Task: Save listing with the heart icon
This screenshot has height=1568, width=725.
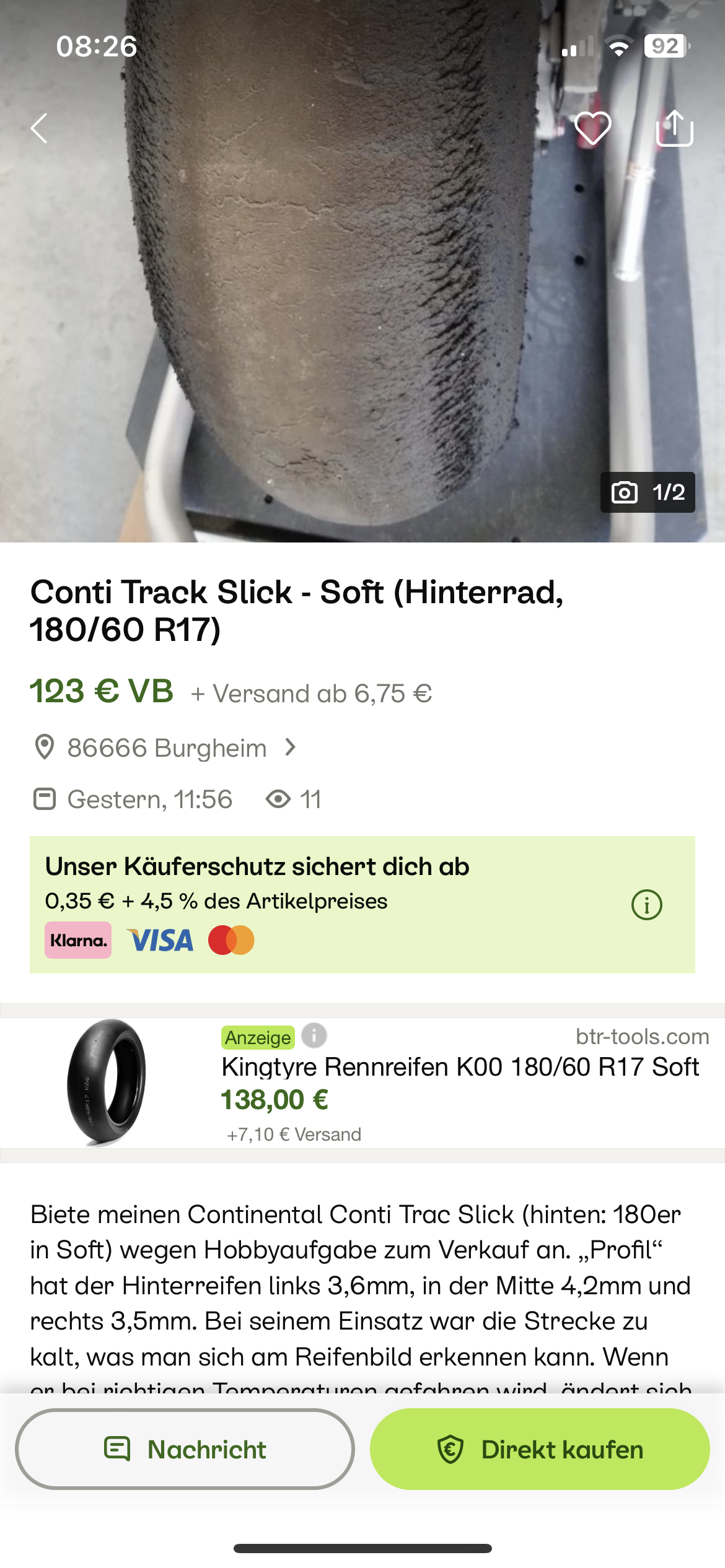Action: pos(593,128)
